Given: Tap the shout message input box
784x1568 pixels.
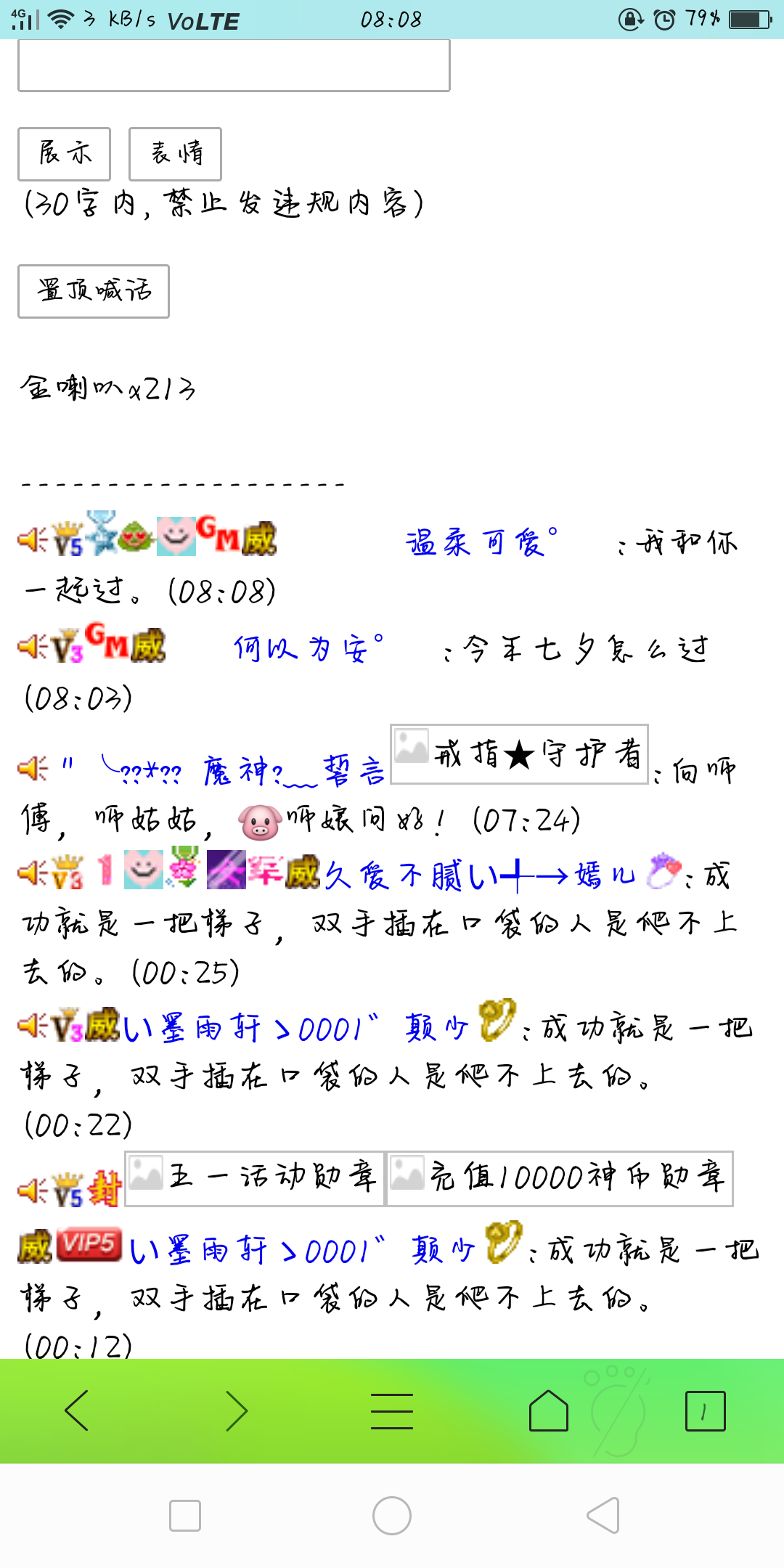Looking at the screenshot, I should tap(234, 65).
